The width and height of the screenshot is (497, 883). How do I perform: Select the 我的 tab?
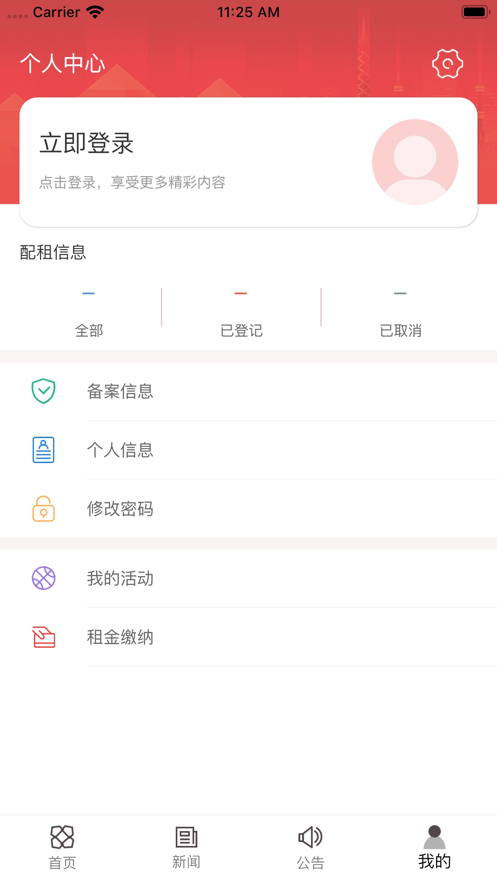tap(435, 848)
